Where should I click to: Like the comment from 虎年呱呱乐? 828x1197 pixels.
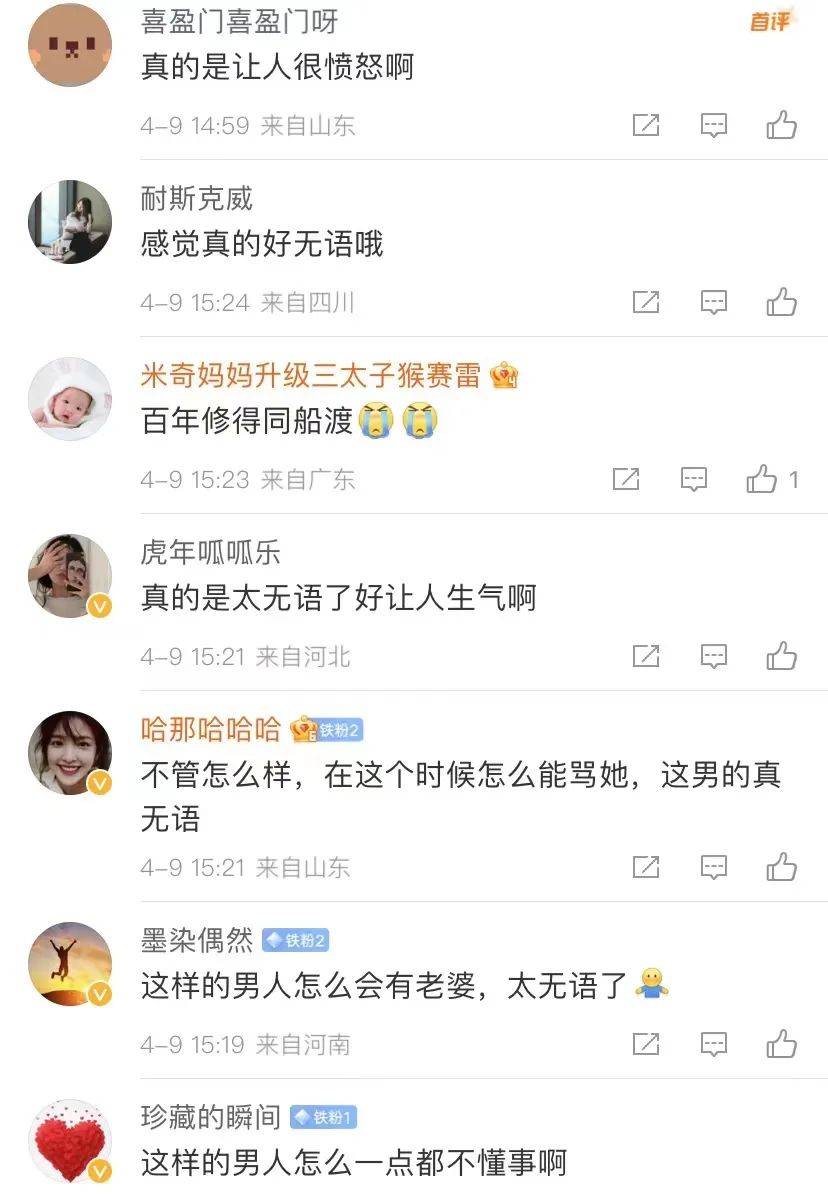click(781, 657)
